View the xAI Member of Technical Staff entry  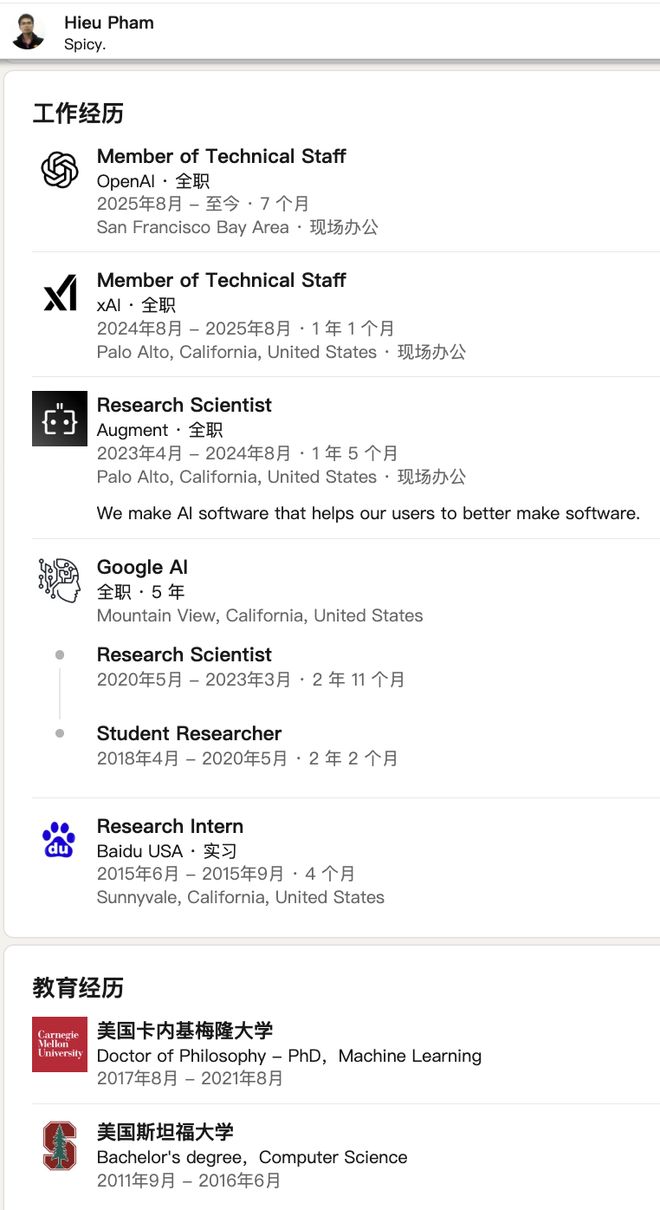[221, 281]
